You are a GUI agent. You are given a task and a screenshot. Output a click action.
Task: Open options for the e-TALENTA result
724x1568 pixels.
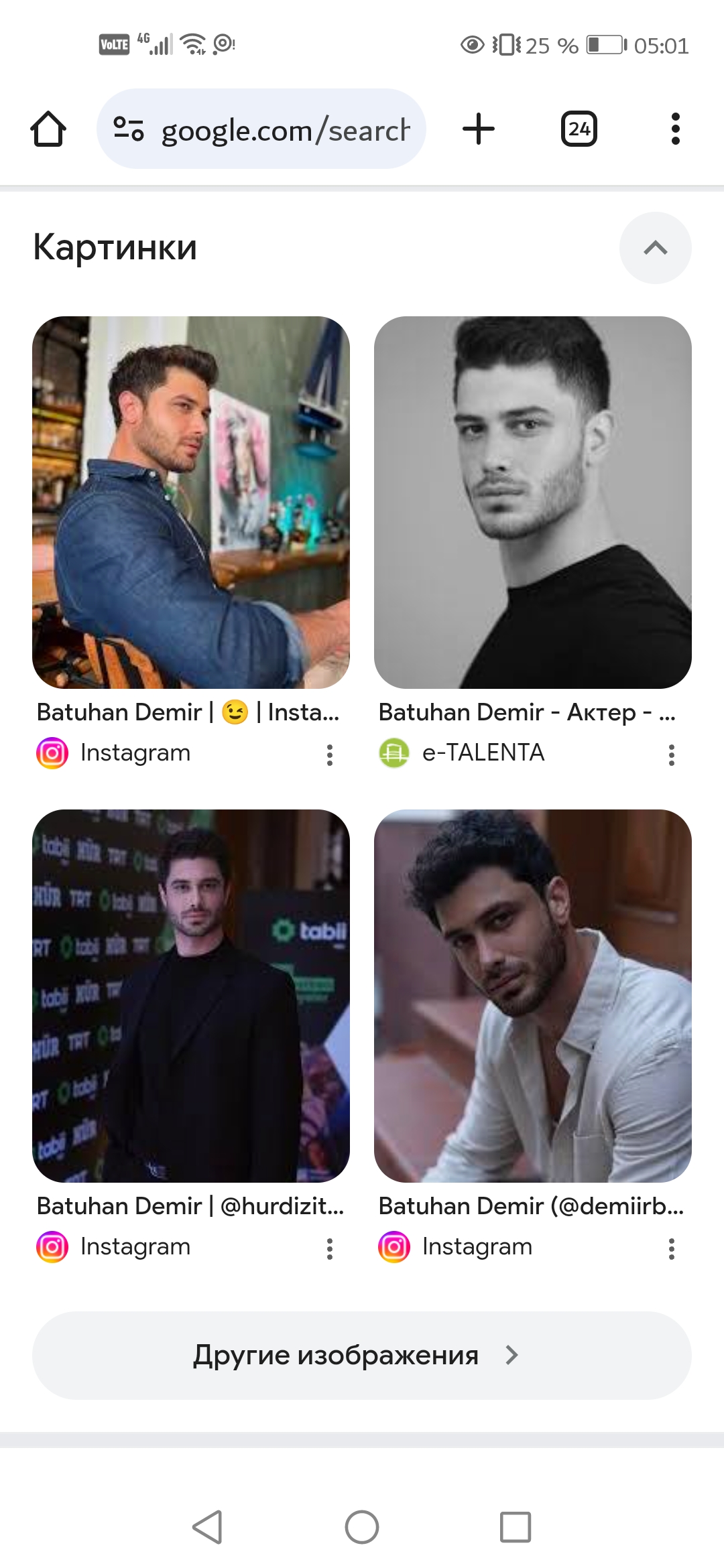(671, 755)
